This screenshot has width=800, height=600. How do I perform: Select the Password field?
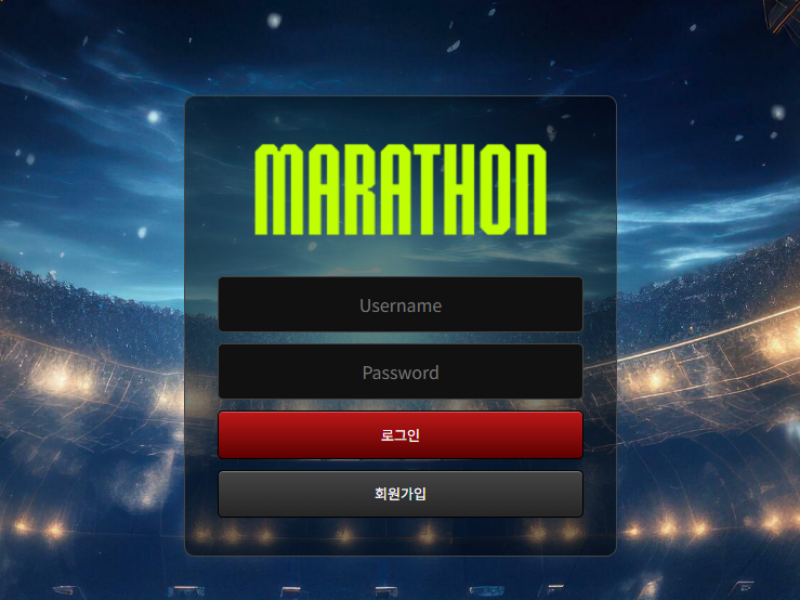coord(400,372)
